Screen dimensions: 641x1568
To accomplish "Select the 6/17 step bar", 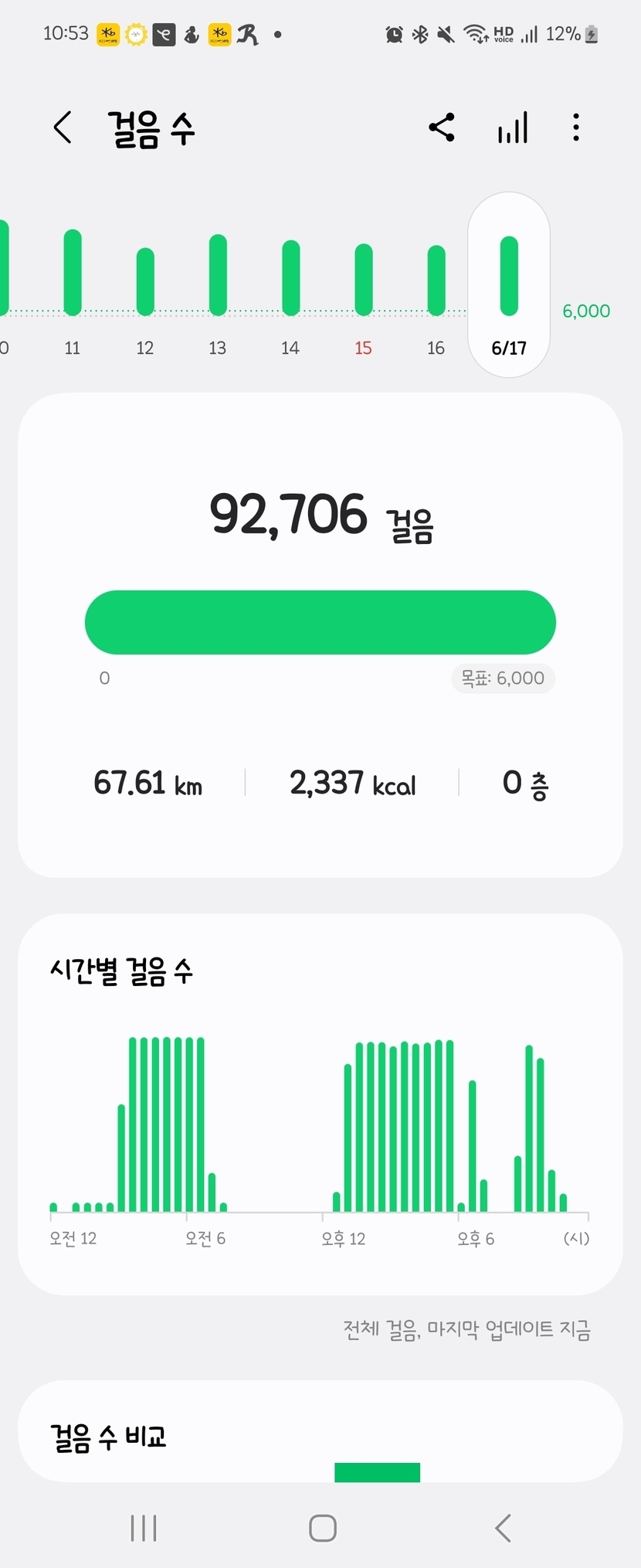I will coord(509,277).
